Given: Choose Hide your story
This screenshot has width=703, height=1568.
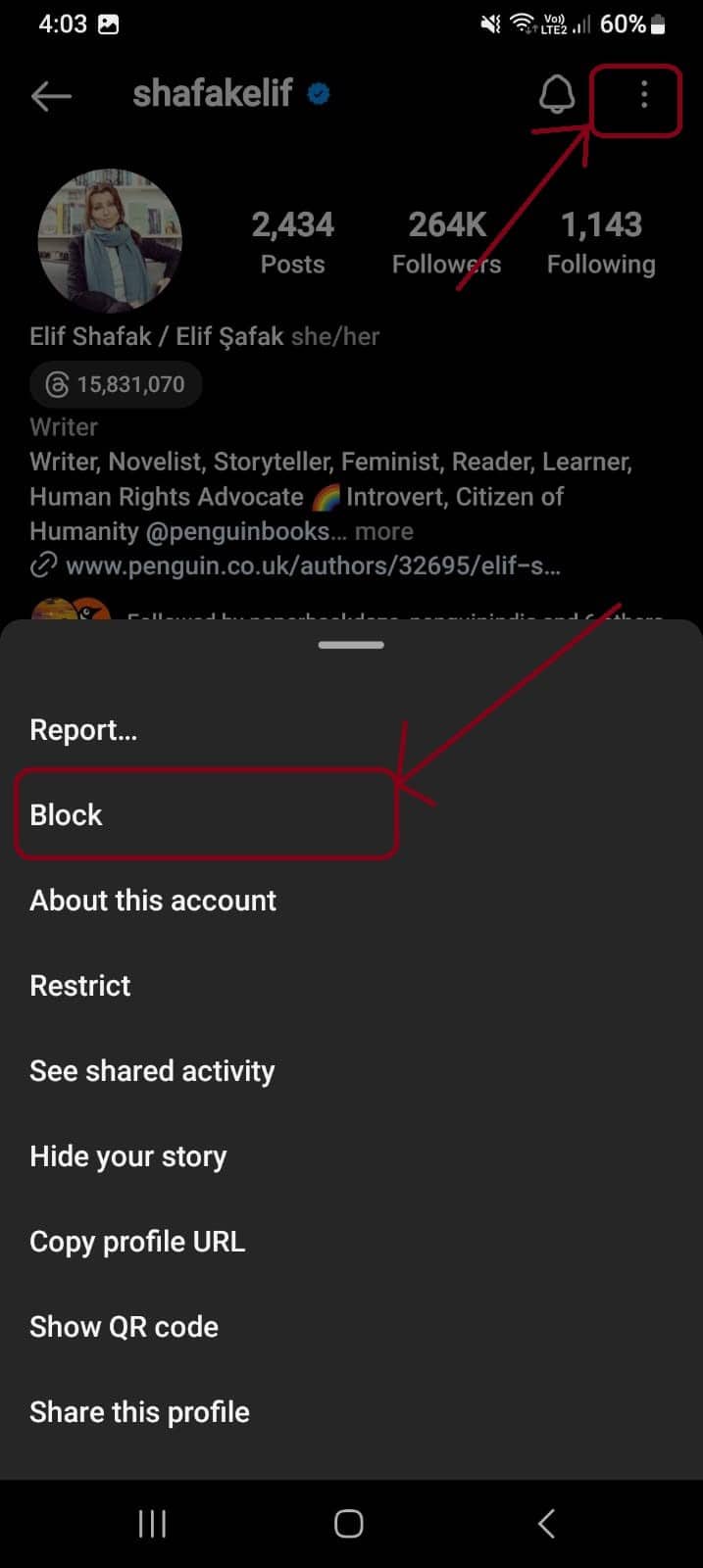Looking at the screenshot, I should (128, 1156).
